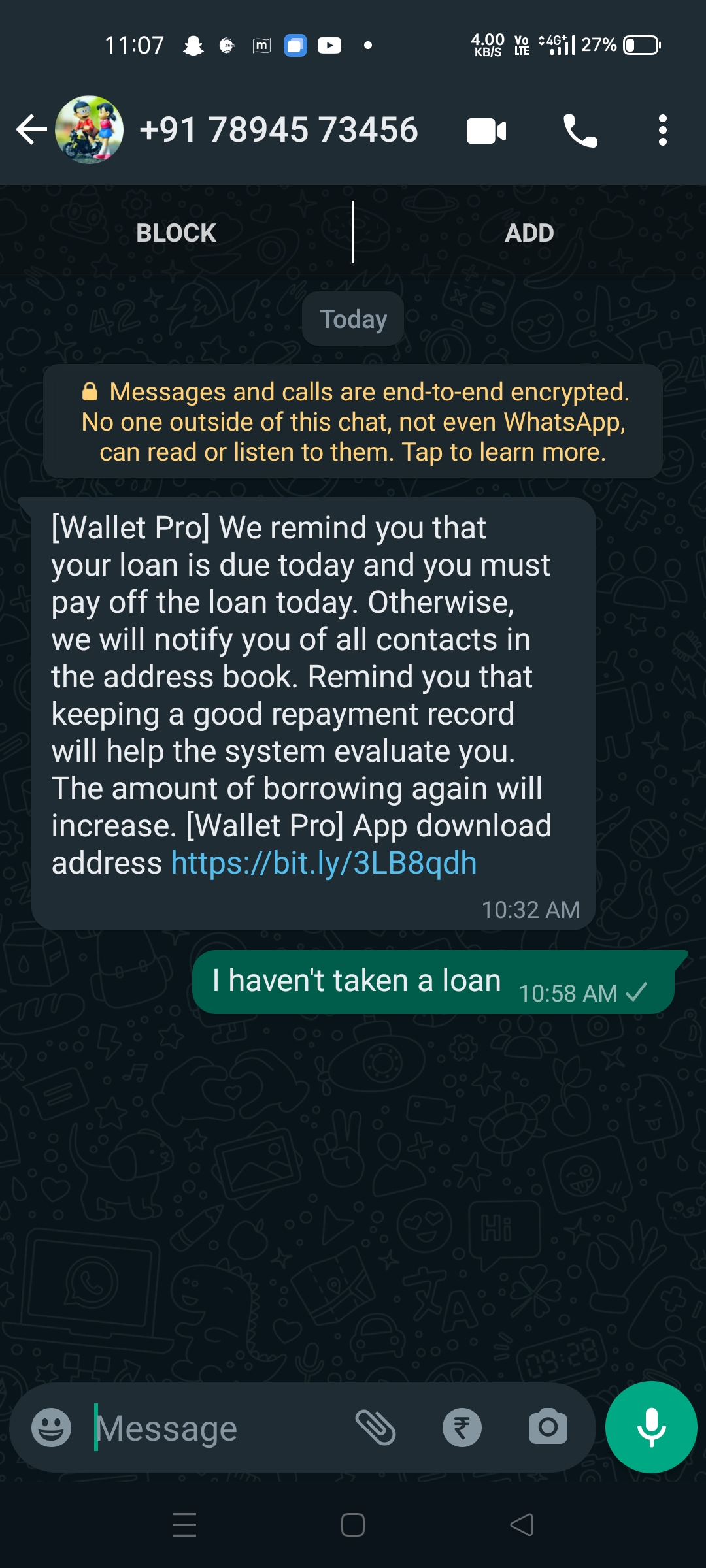Tap the microphone voice message button
The width and height of the screenshot is (706, 1568).
pos(651,1428)
